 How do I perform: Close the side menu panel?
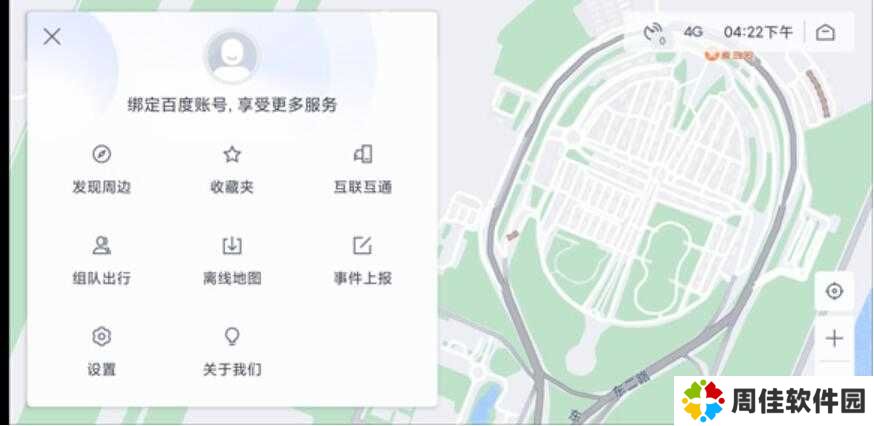click(52, 37)
